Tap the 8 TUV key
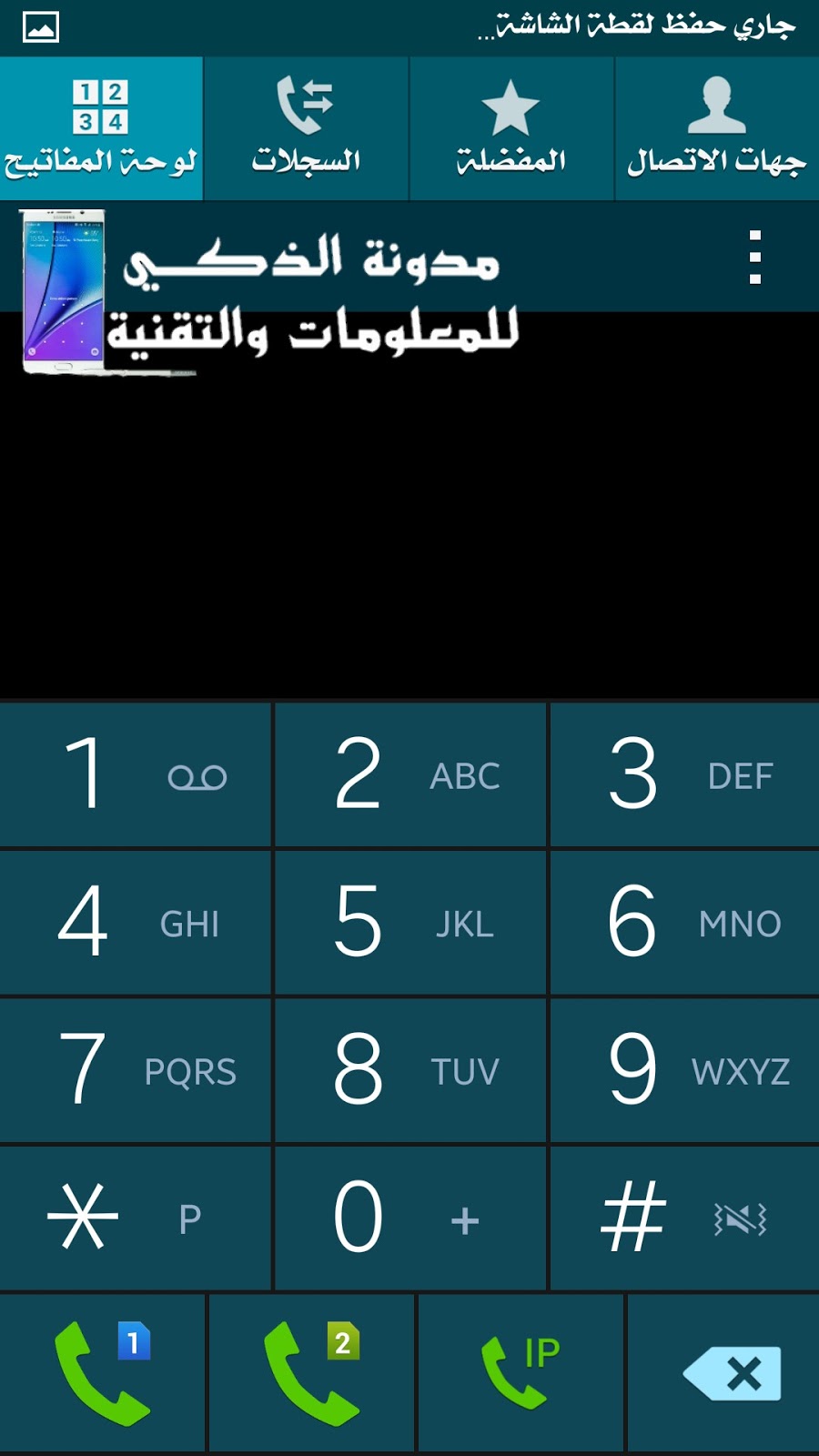Viewport: 819px width, 1456px height. click(x=410, y=1070)
